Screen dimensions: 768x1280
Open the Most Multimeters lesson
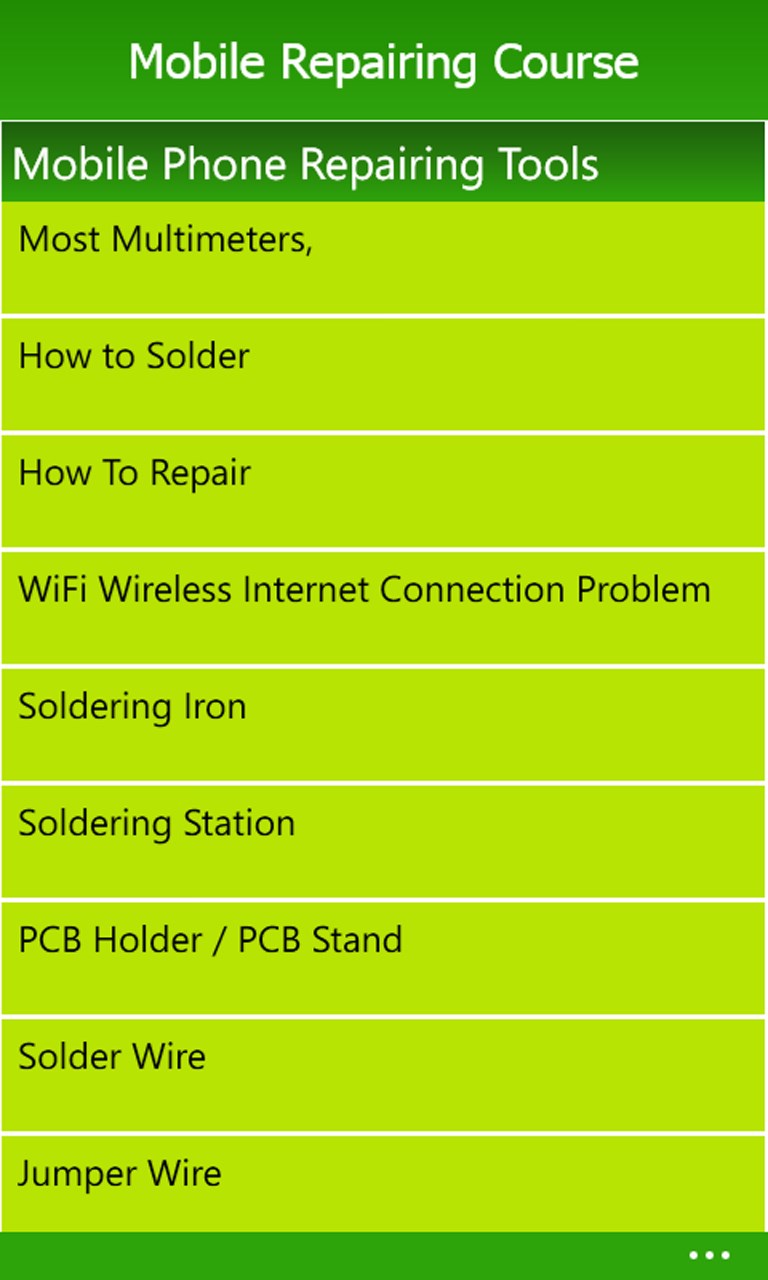(x=384, y=258)
